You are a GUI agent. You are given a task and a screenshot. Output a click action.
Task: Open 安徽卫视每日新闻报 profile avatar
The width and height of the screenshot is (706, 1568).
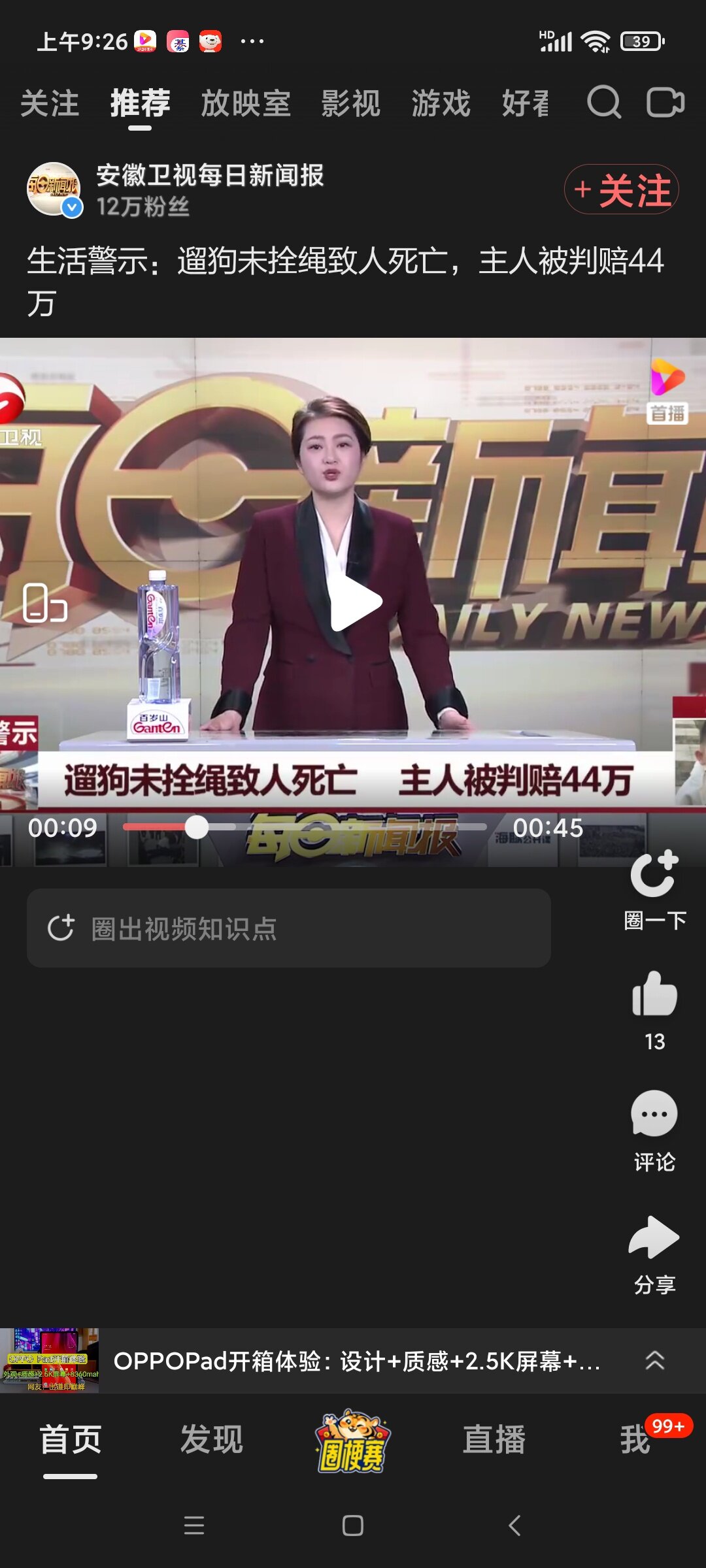coord(54,189)
